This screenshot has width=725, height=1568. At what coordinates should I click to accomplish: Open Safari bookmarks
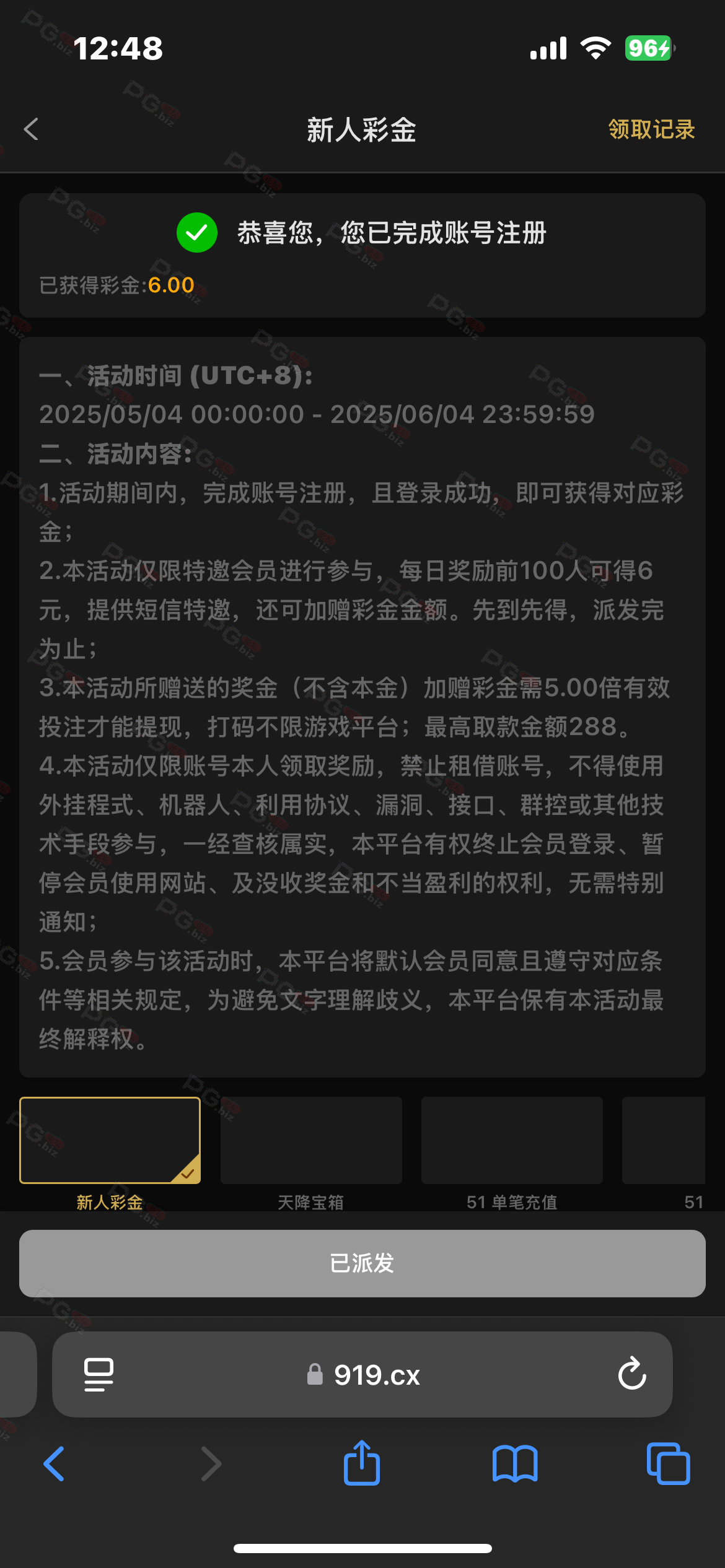(x=515, y=1464)
